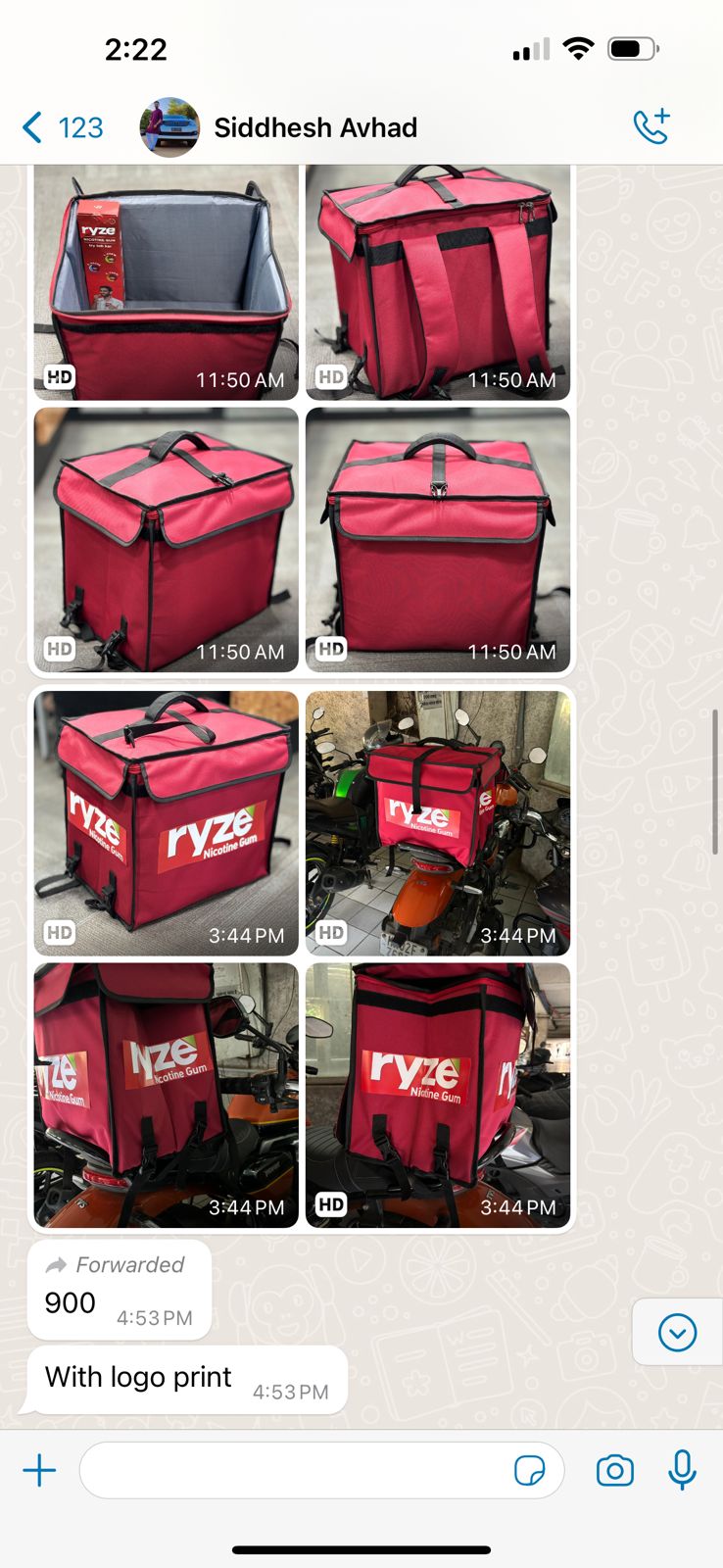Launch the camera from the chat bar
Viewport: 723px width, 1568px height.
click(x=615, y=1470)
